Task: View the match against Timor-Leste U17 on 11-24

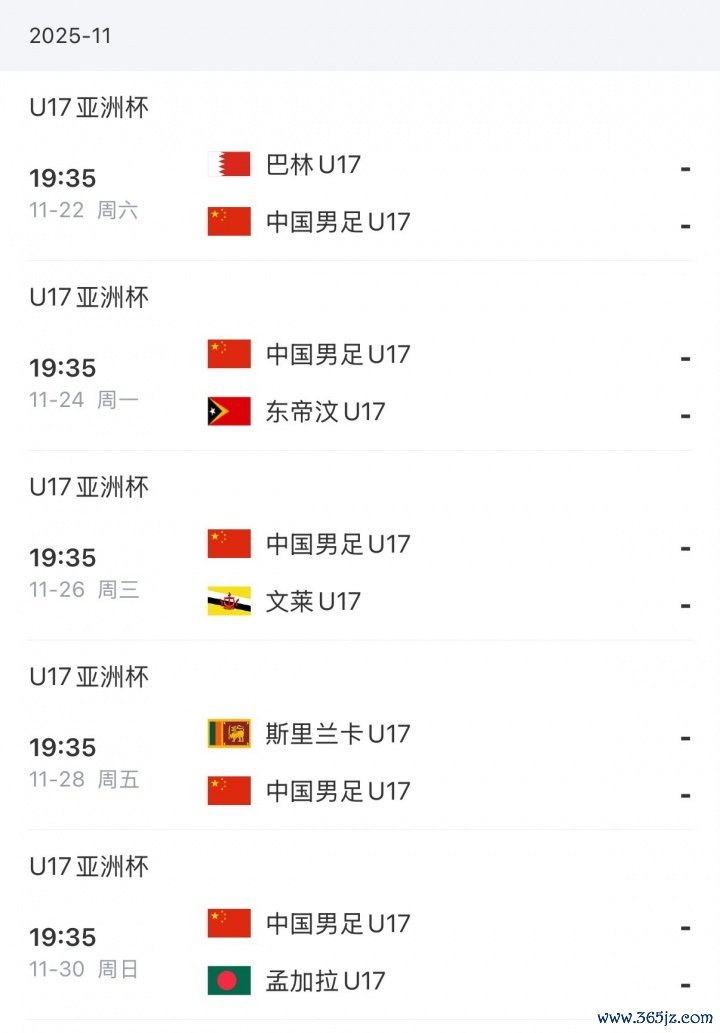Action: (325, 412)
